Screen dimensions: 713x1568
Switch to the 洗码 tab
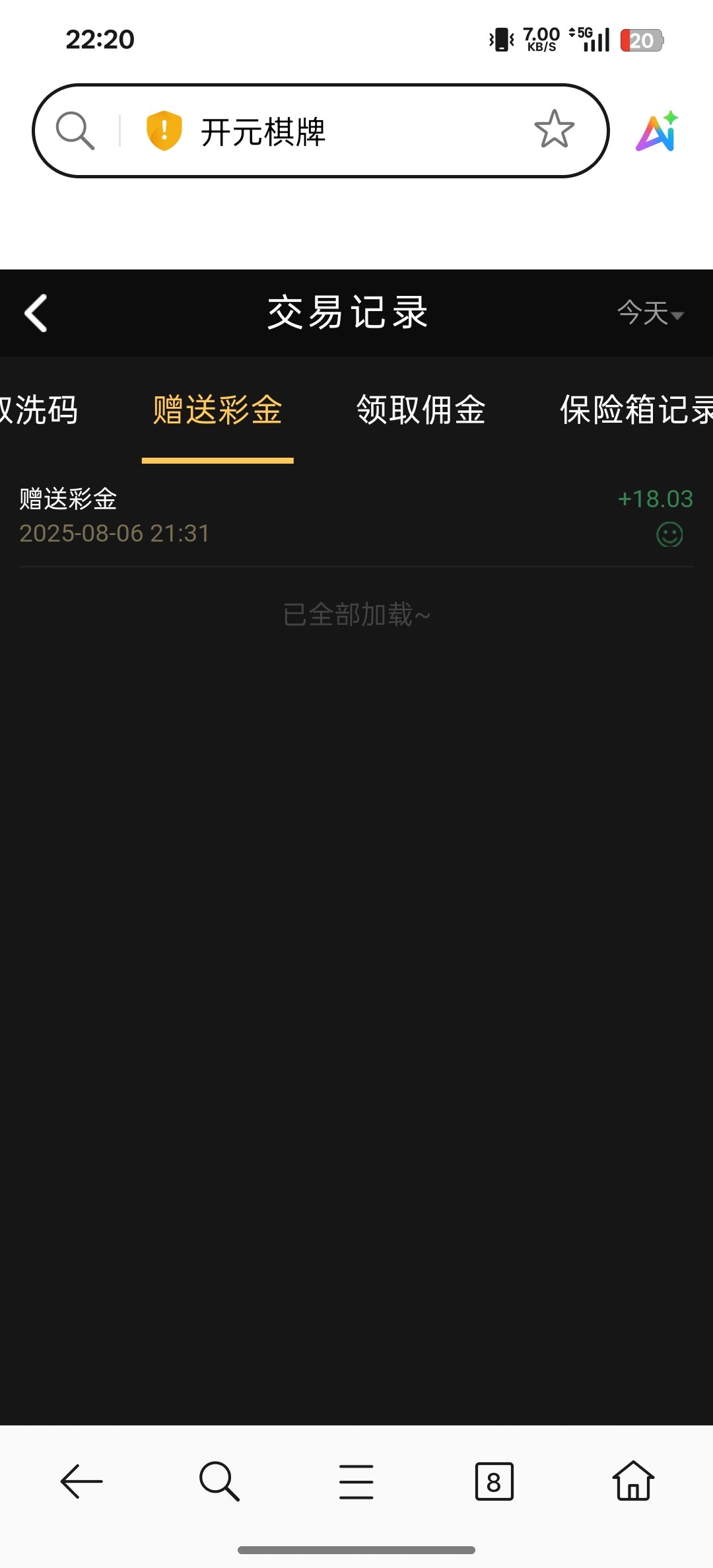[38, 410]
